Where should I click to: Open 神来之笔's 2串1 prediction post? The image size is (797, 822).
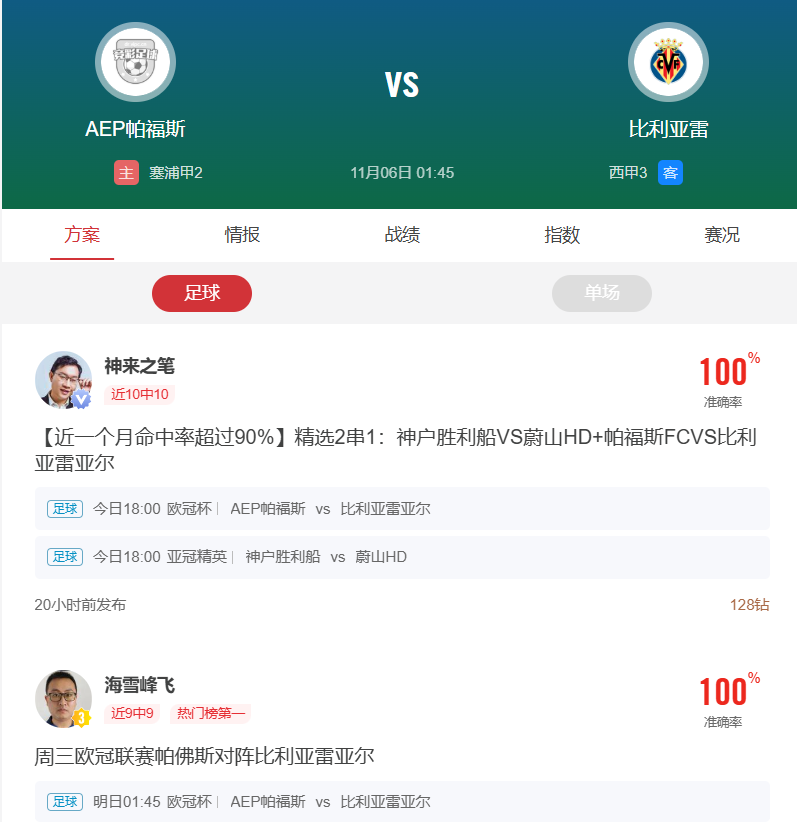coord(395,449)
